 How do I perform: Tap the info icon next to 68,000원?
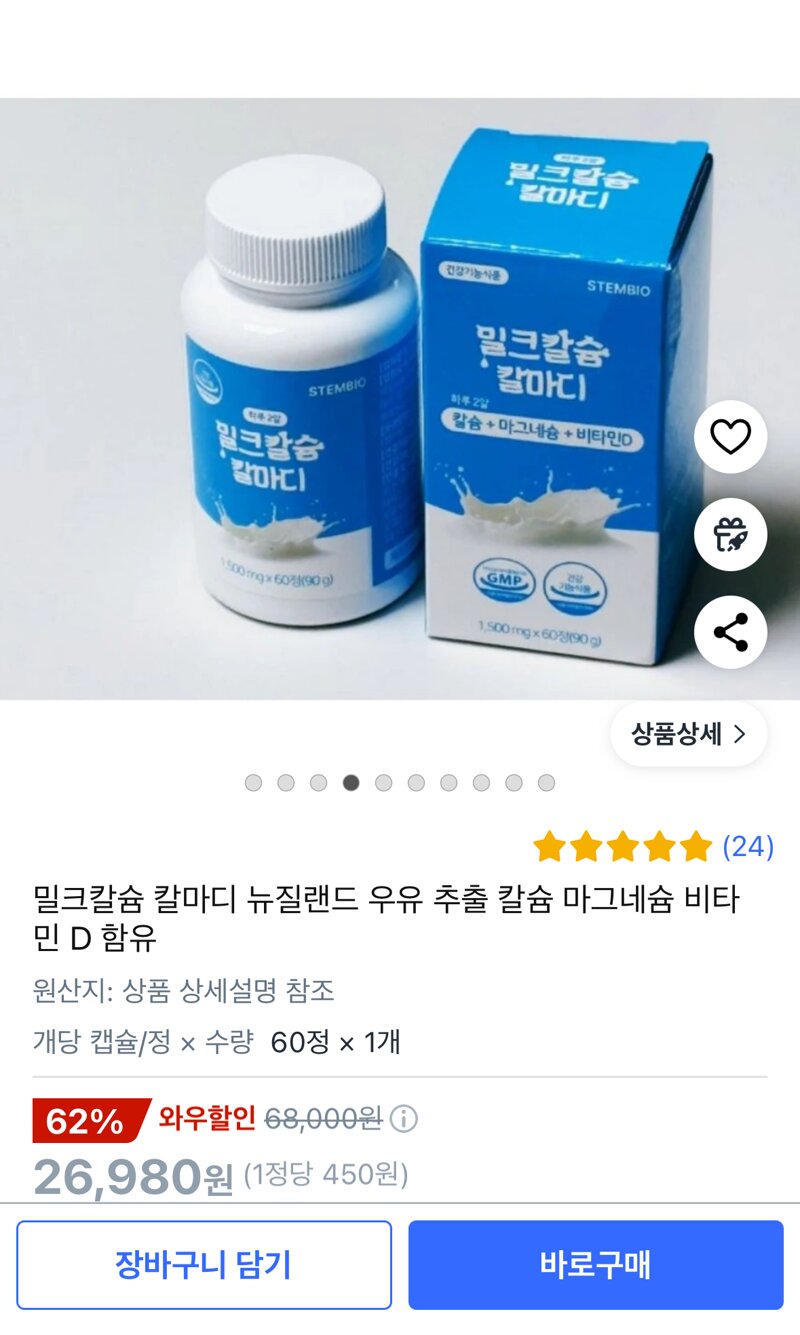click(403, 1119)
